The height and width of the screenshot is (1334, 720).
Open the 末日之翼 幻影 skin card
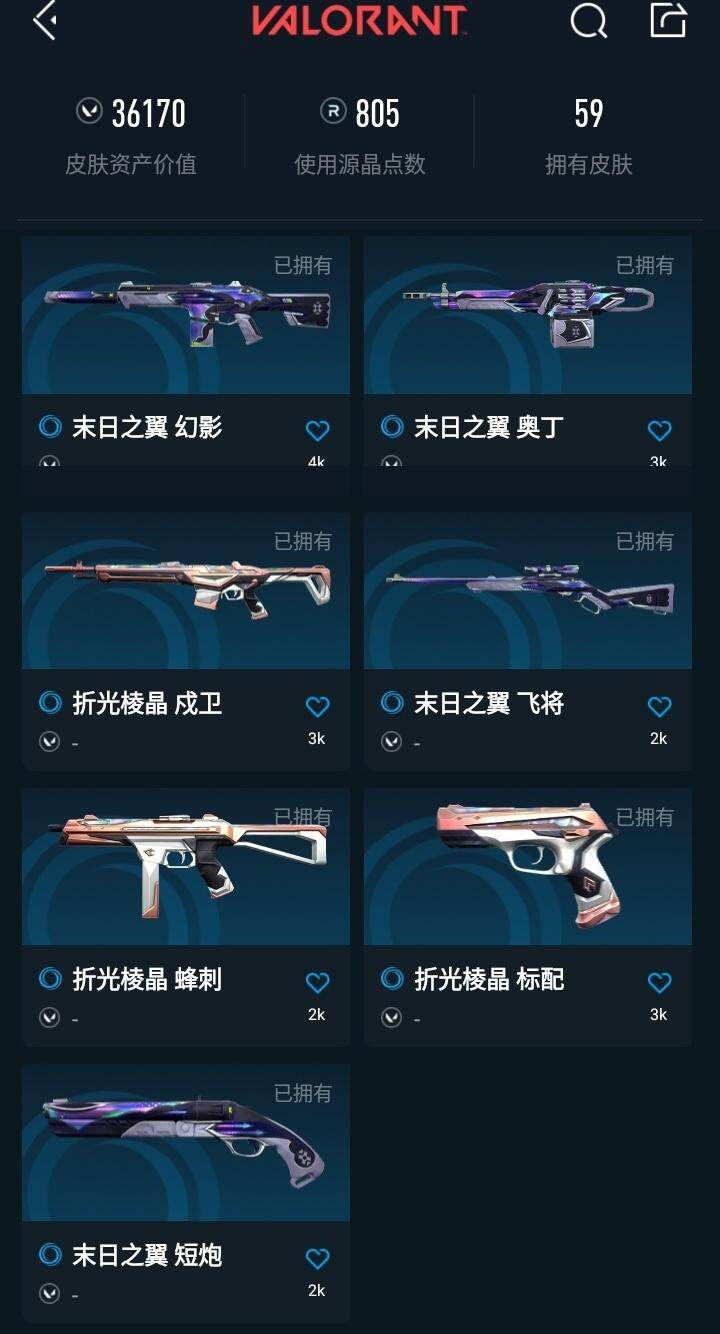point(186,316)
